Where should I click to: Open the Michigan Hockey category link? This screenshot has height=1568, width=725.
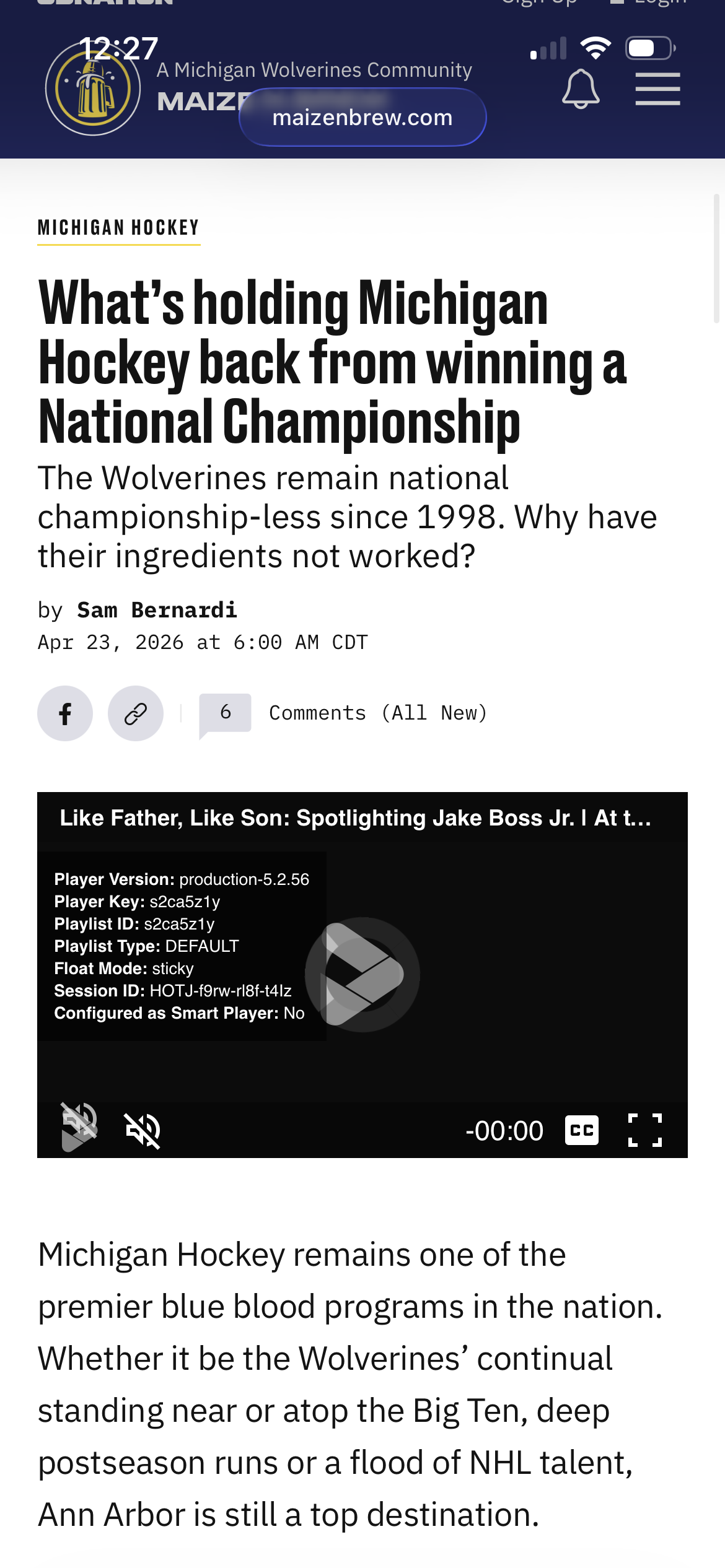pos(118,228)
